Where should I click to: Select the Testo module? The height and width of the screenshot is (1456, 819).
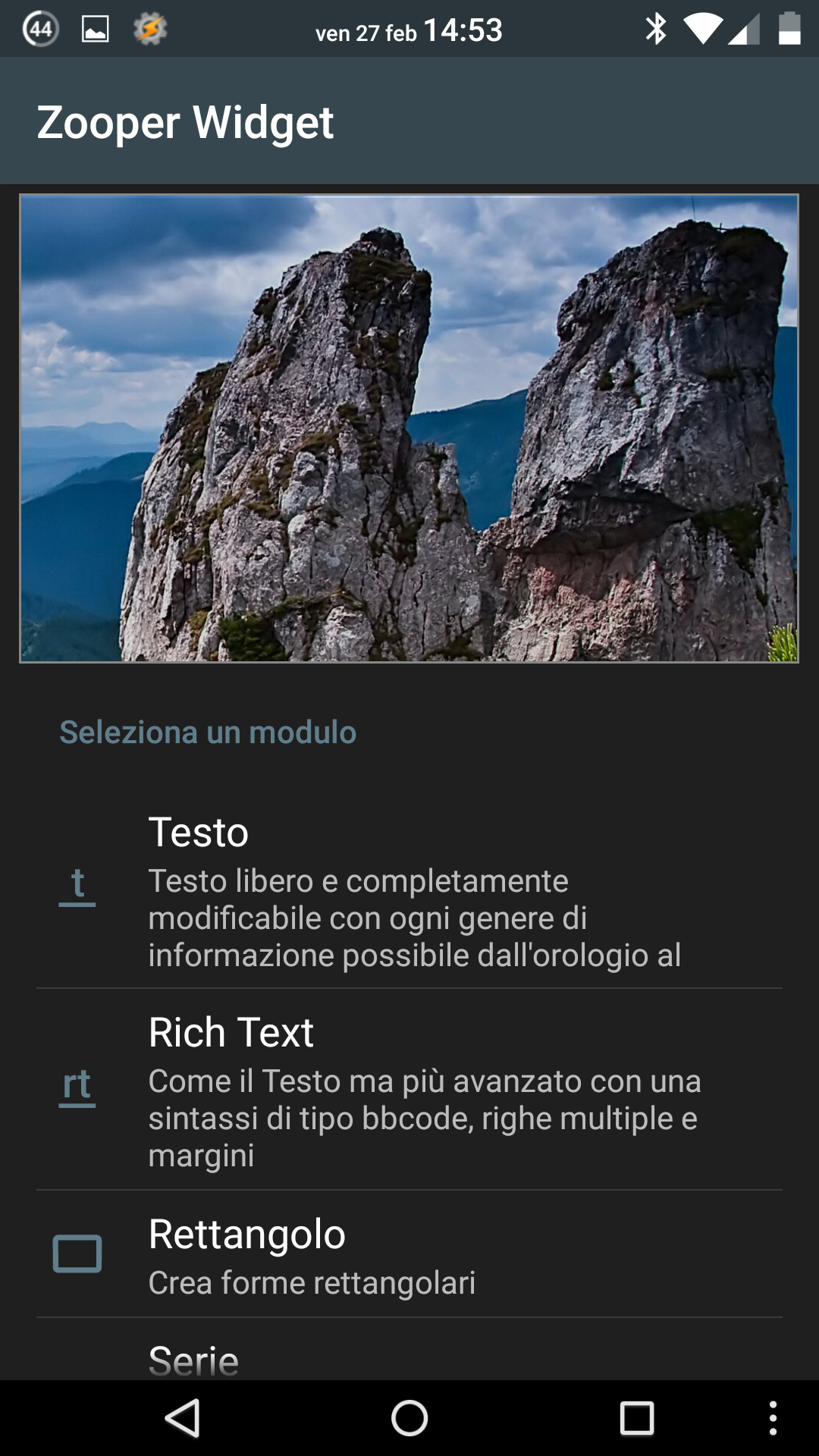pos(409,891)
